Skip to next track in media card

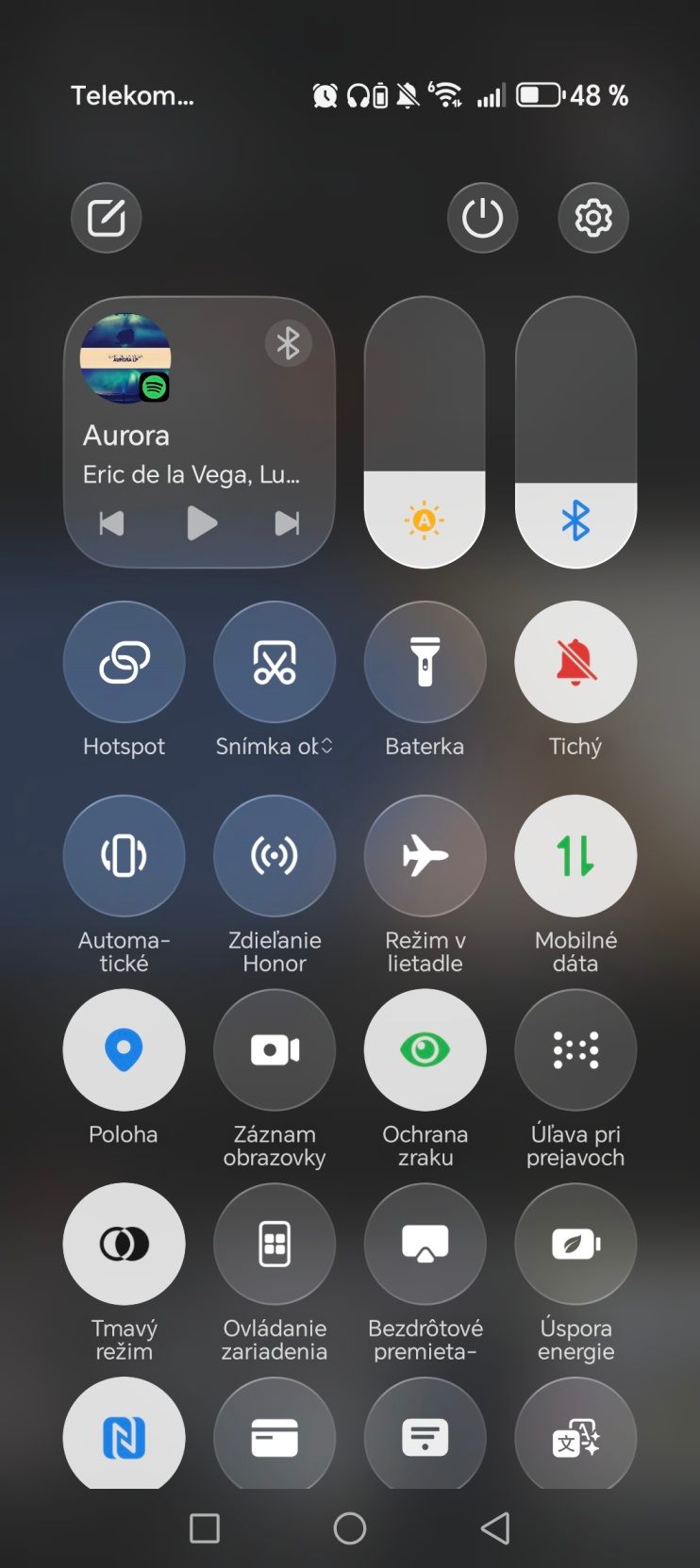click(287, 523)
